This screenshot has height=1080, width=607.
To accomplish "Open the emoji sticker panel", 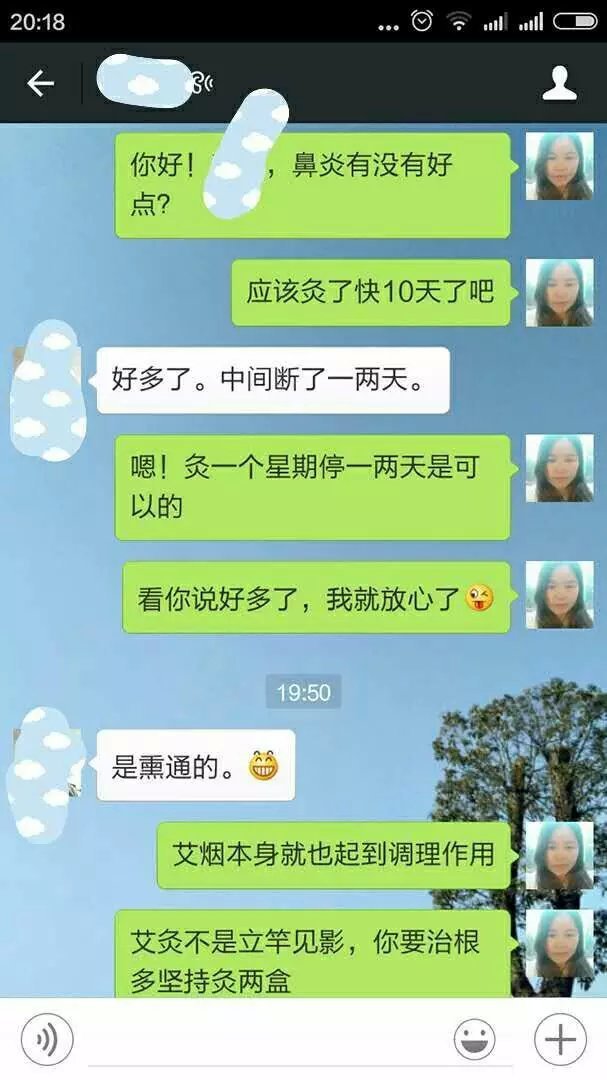I will [x=474, y=1039].
